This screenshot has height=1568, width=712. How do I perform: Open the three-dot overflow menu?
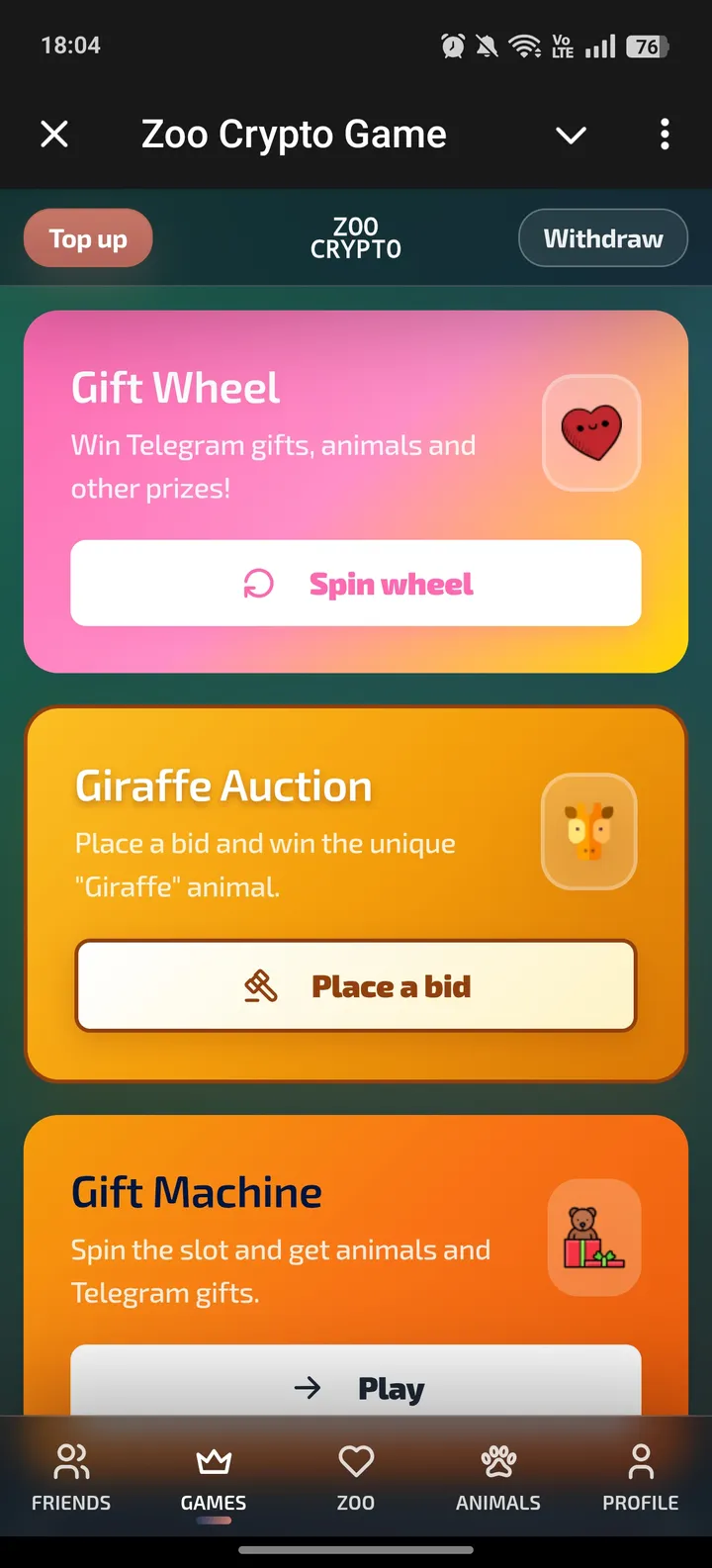click(664, 134)
